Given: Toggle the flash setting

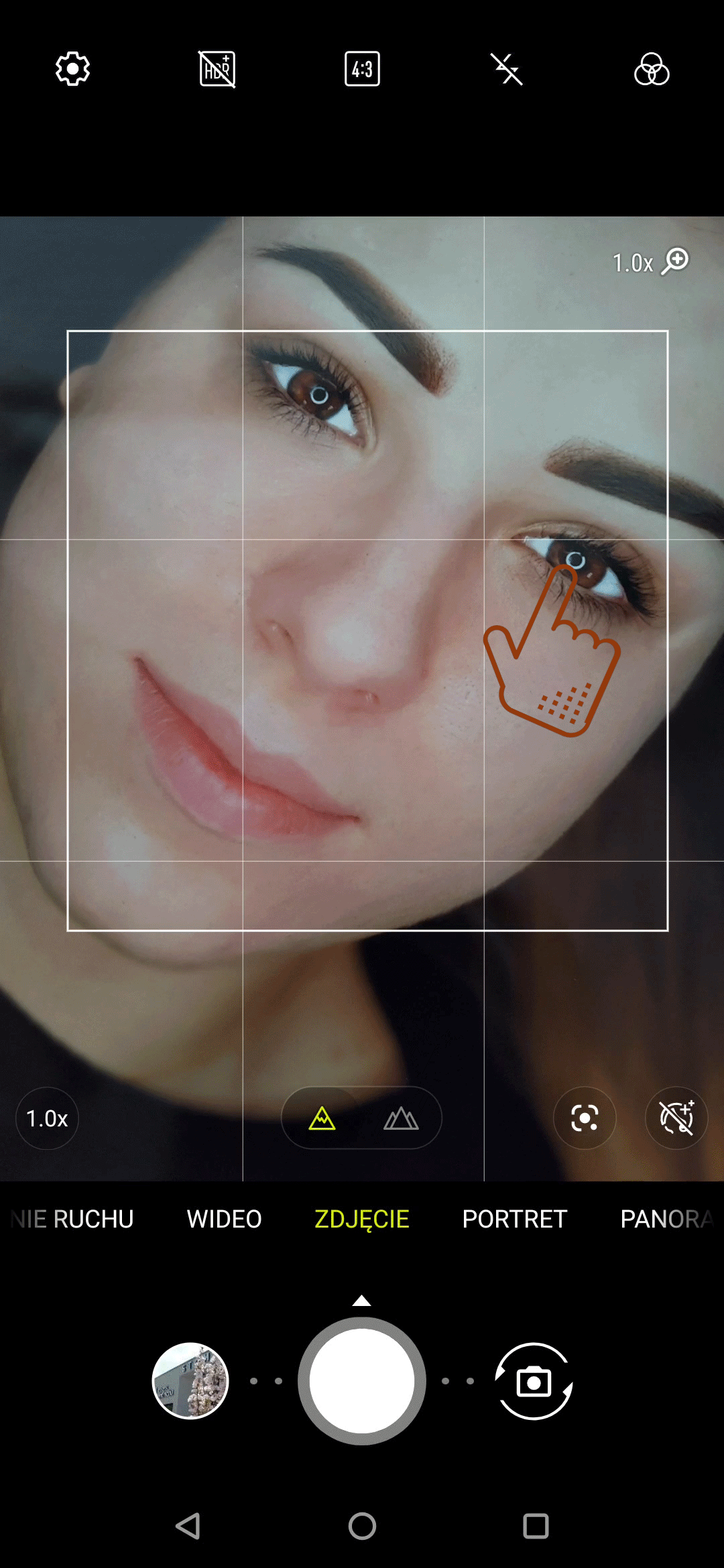Looking at the screenshot, I should click(x=507, y=69).
